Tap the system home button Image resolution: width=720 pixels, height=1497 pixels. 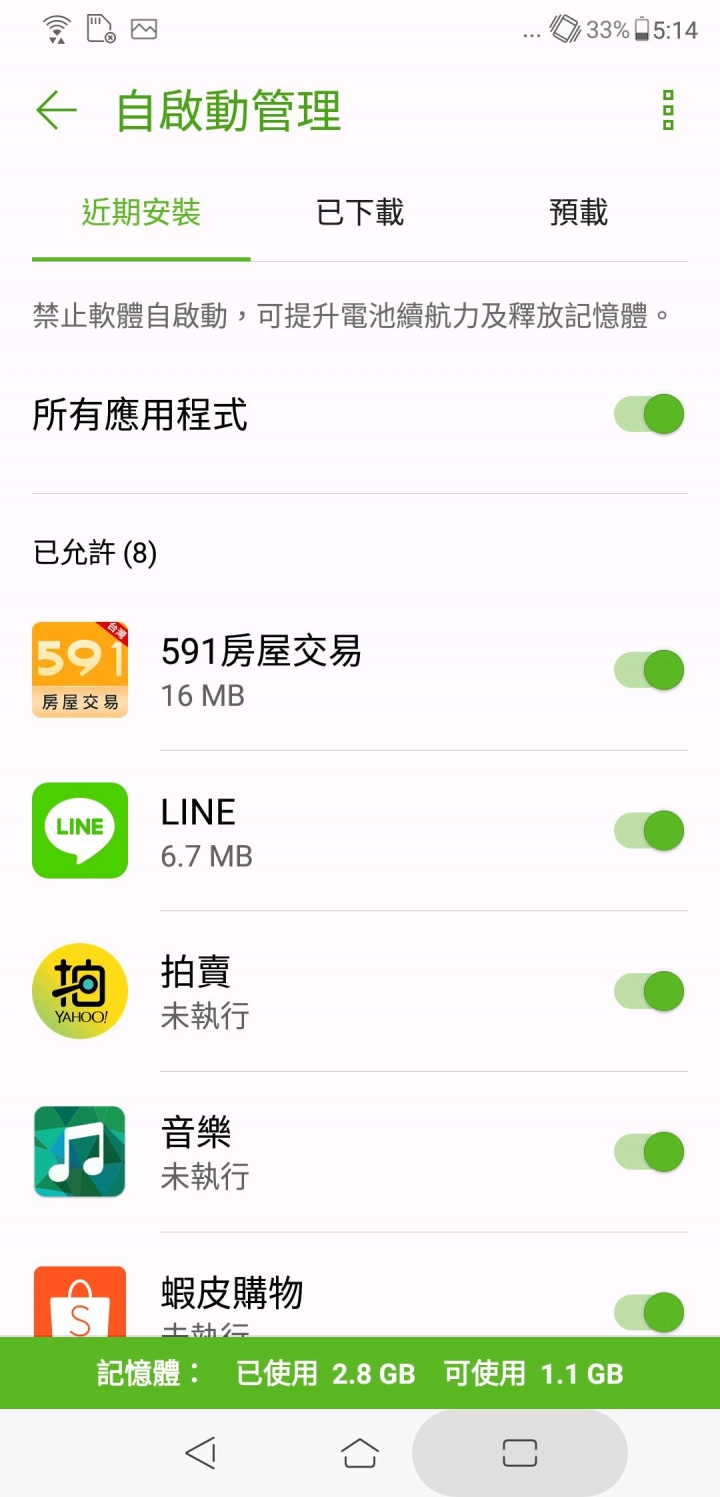pyautogui.click(x=360, y=1453)
